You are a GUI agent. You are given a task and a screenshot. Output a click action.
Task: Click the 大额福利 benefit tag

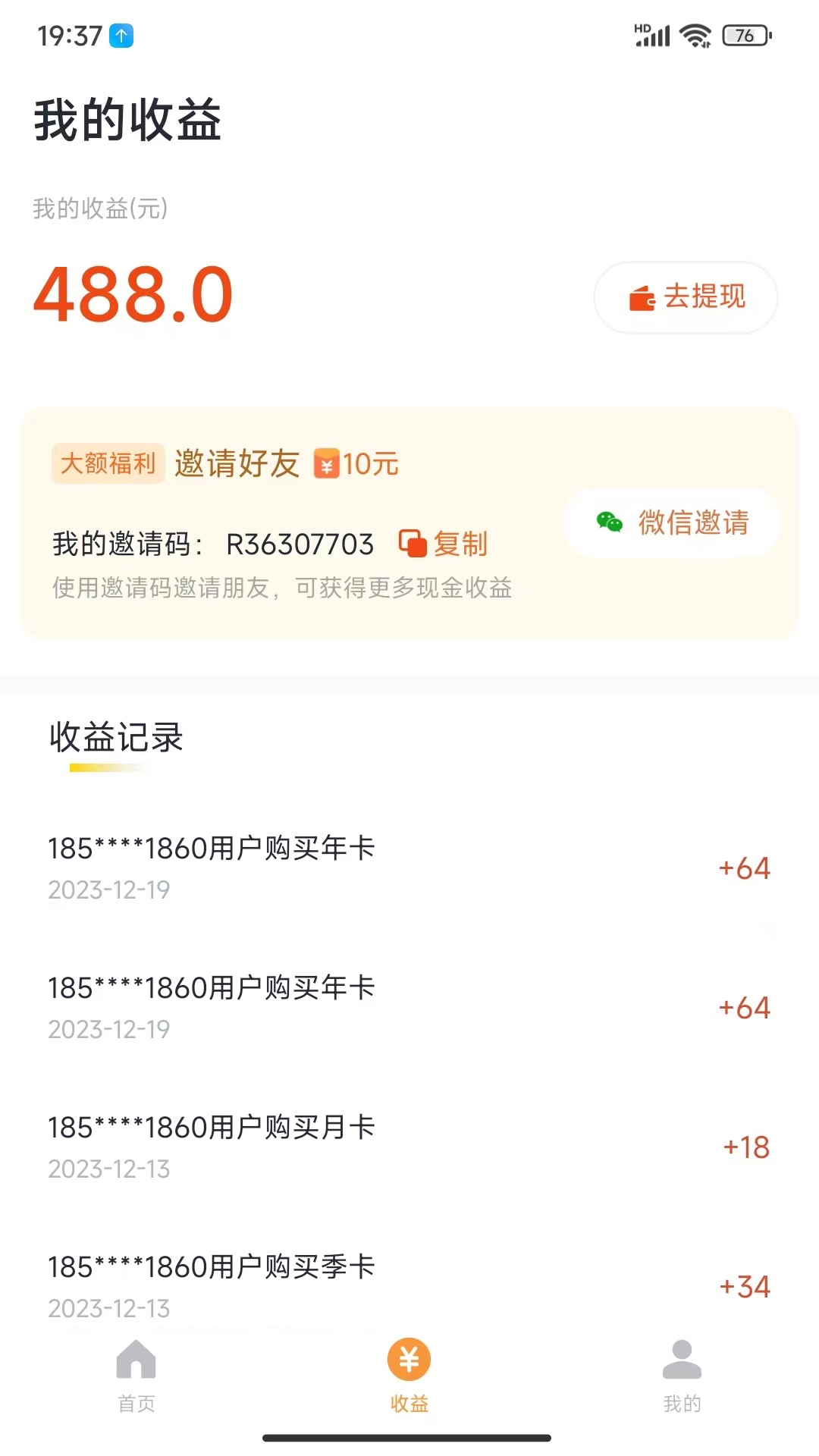coord(107,463)
